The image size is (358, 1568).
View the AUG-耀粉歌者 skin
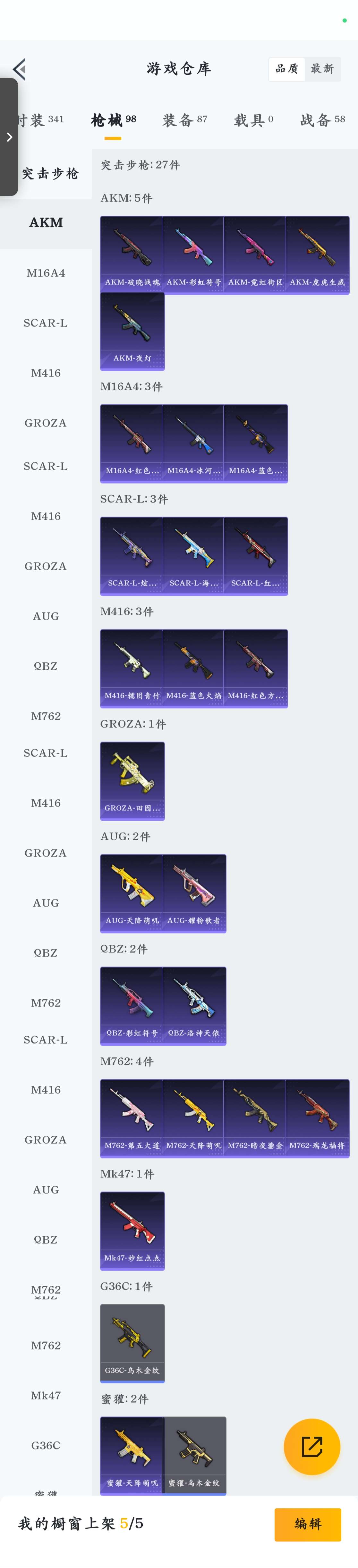click(194, 892)
